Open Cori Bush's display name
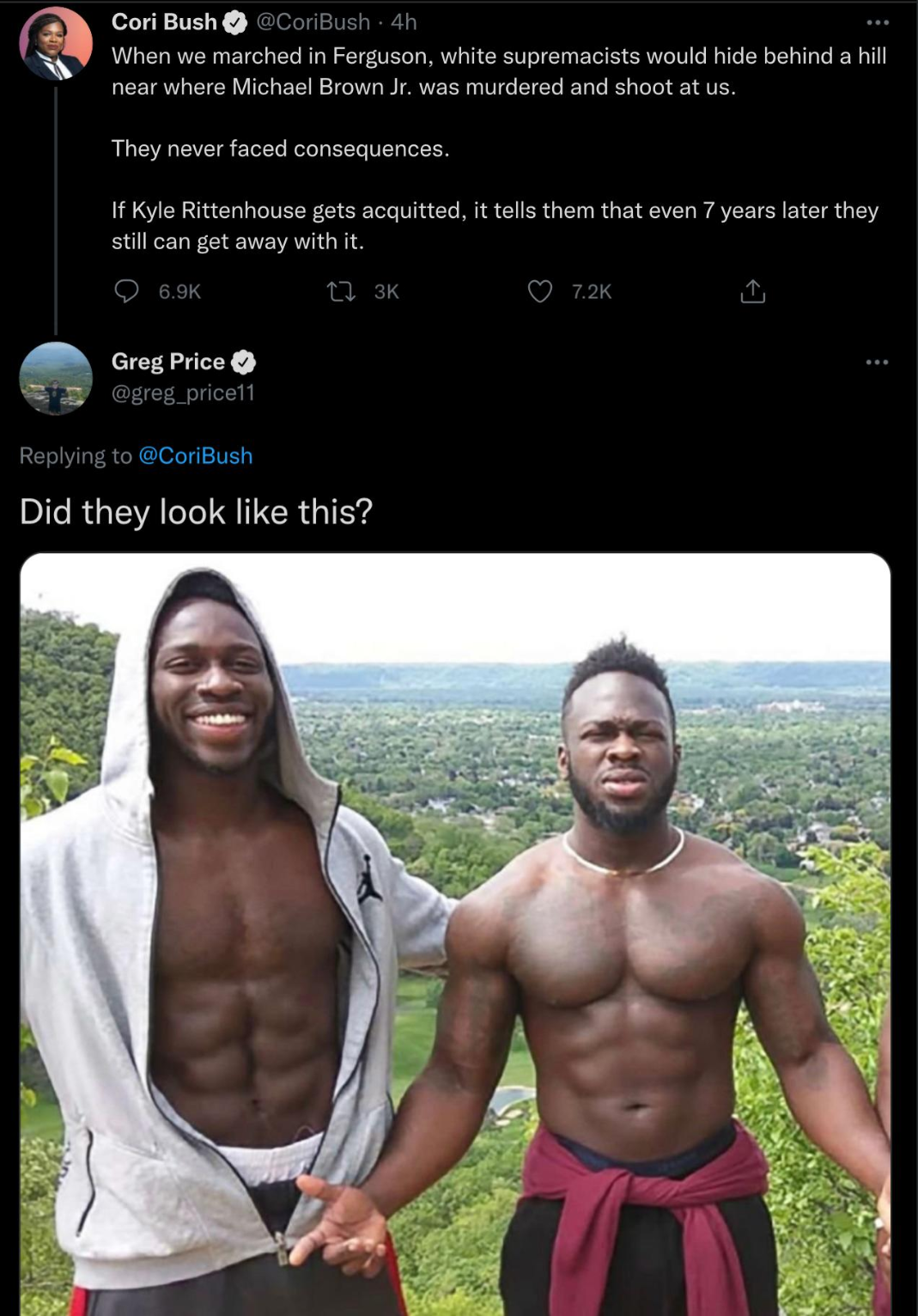Screen dimensions: 918x1316 [x=164, y=22]
